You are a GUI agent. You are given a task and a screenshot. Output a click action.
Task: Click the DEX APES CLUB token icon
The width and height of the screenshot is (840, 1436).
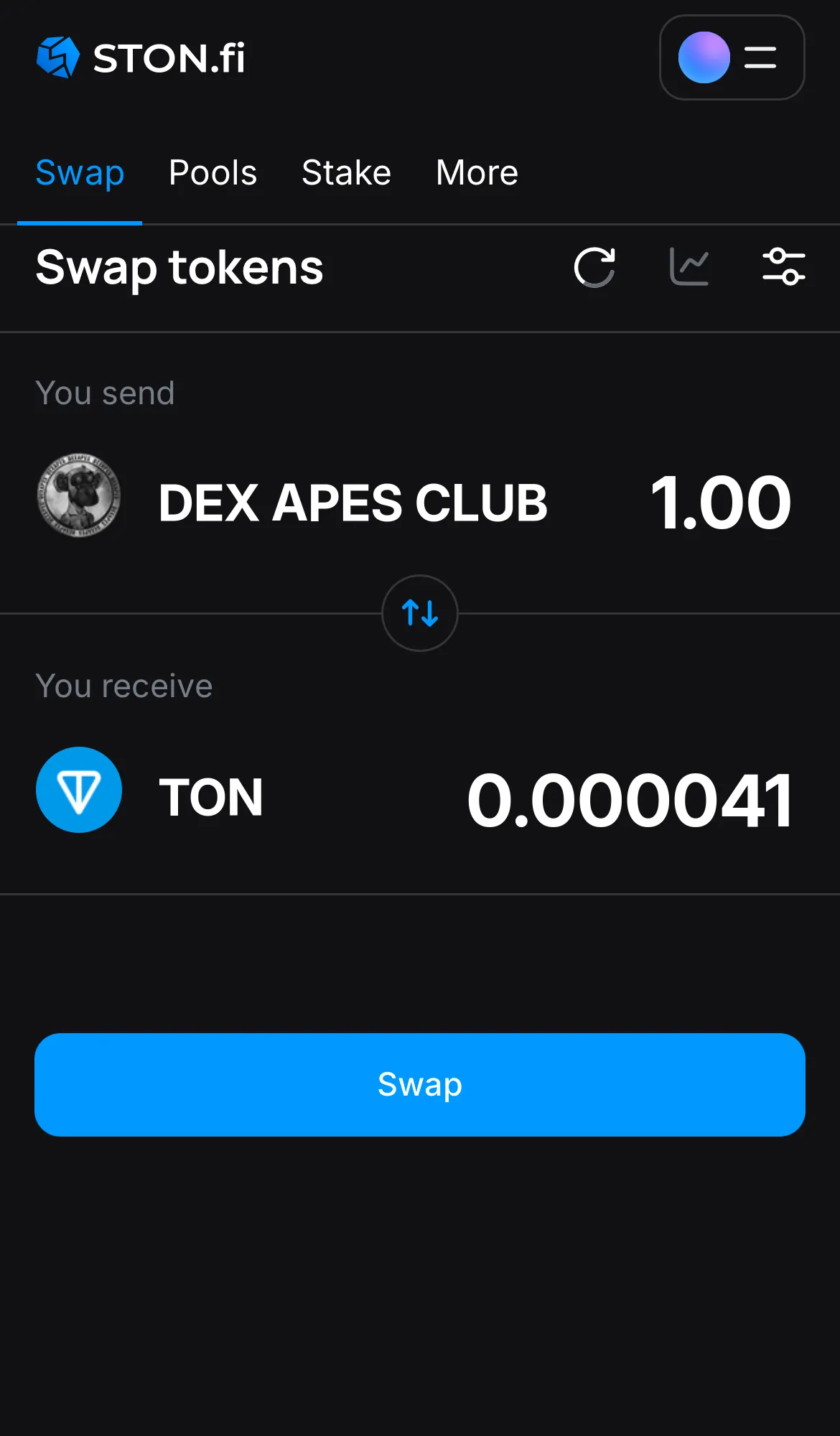[x=80, y=501]
